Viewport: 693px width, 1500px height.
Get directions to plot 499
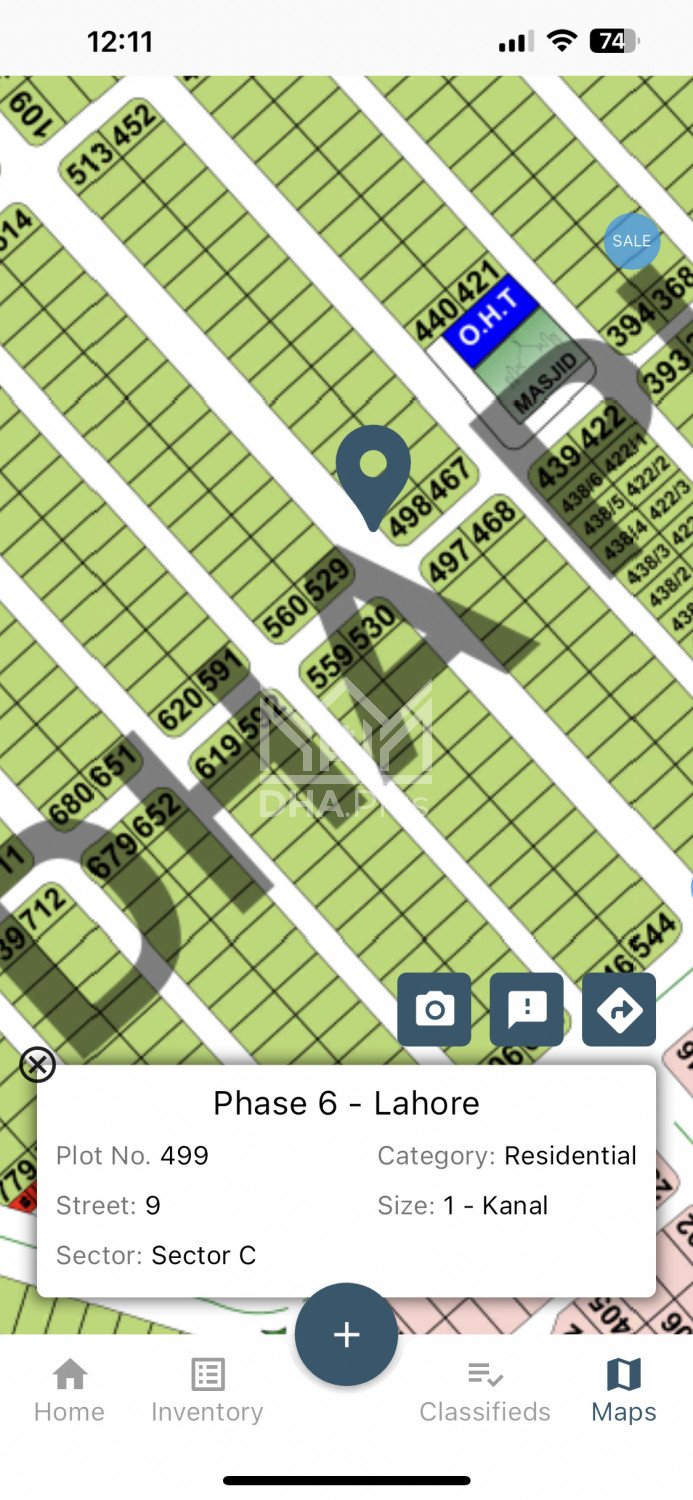(619, 1009)
